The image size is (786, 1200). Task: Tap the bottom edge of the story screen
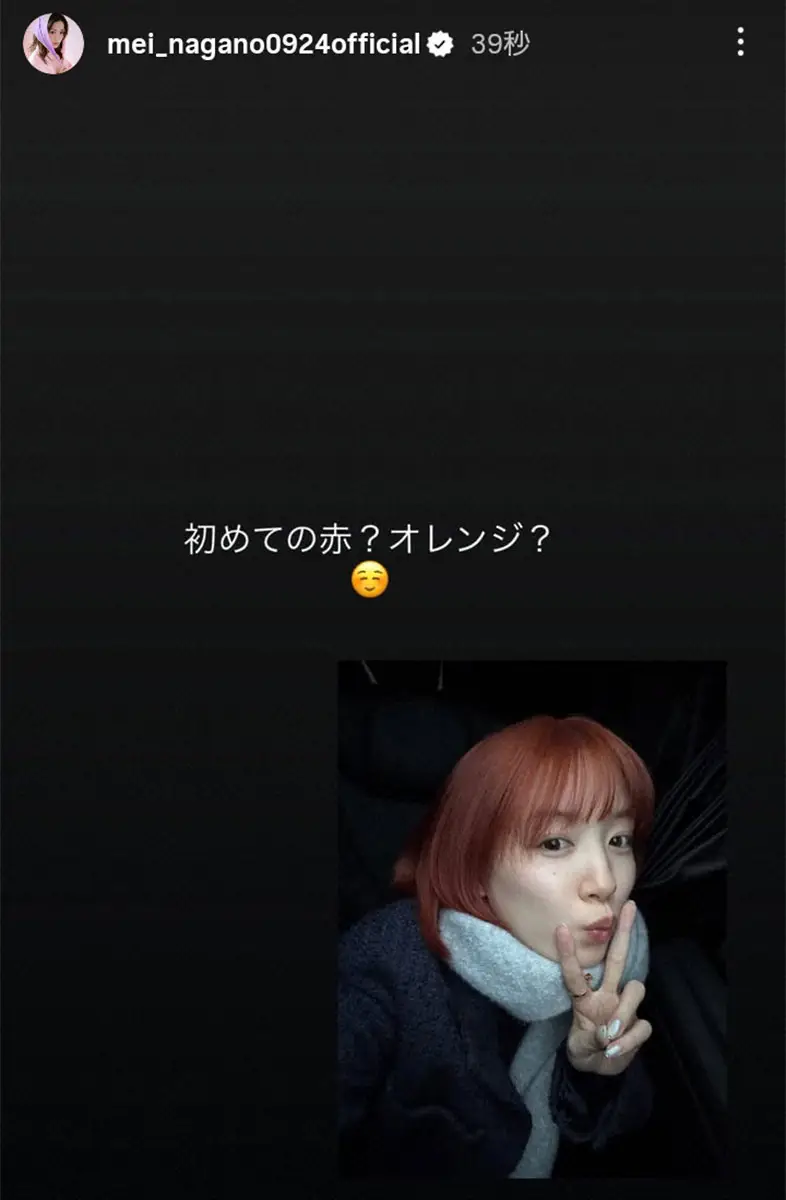click(x=393, y=1185)
